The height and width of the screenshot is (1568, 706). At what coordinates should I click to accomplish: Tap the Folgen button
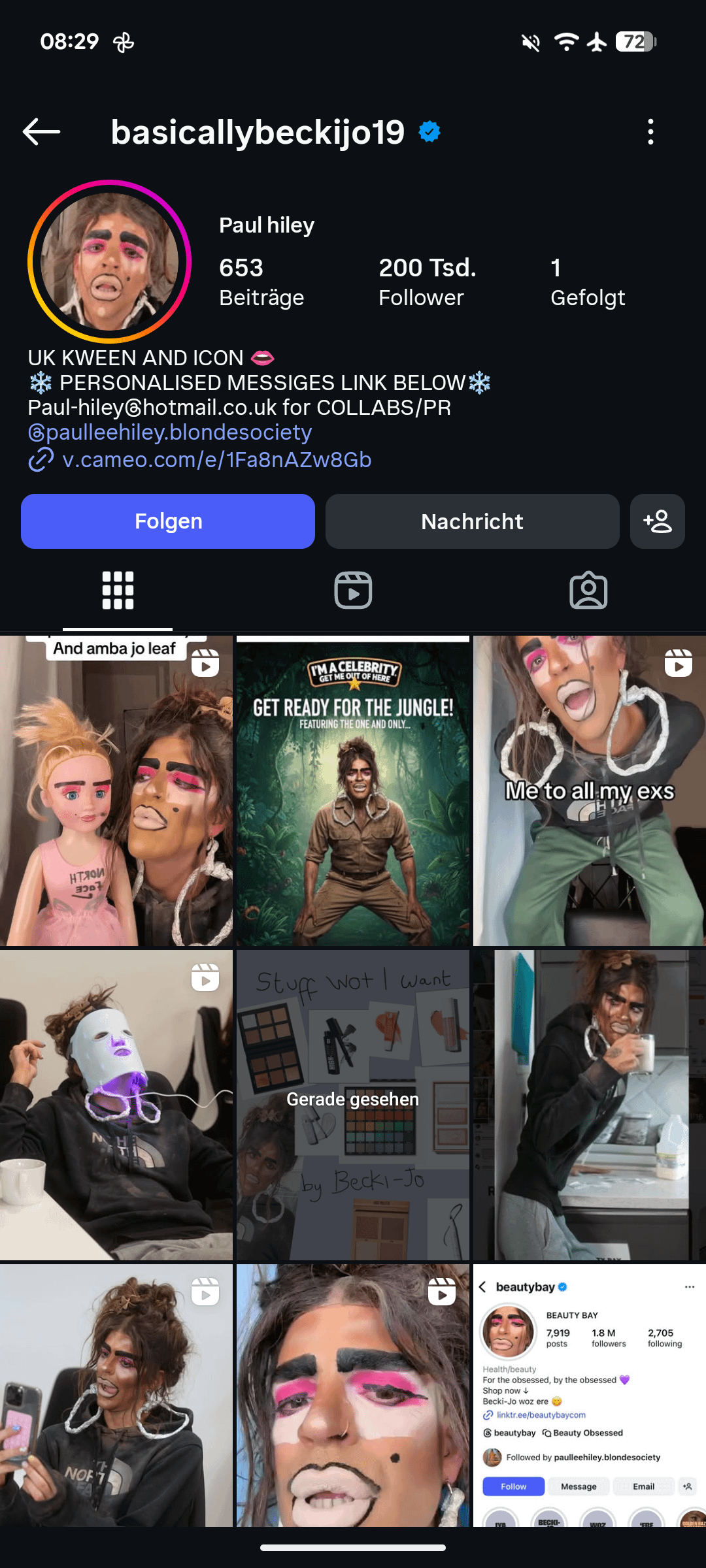[168, 521]
